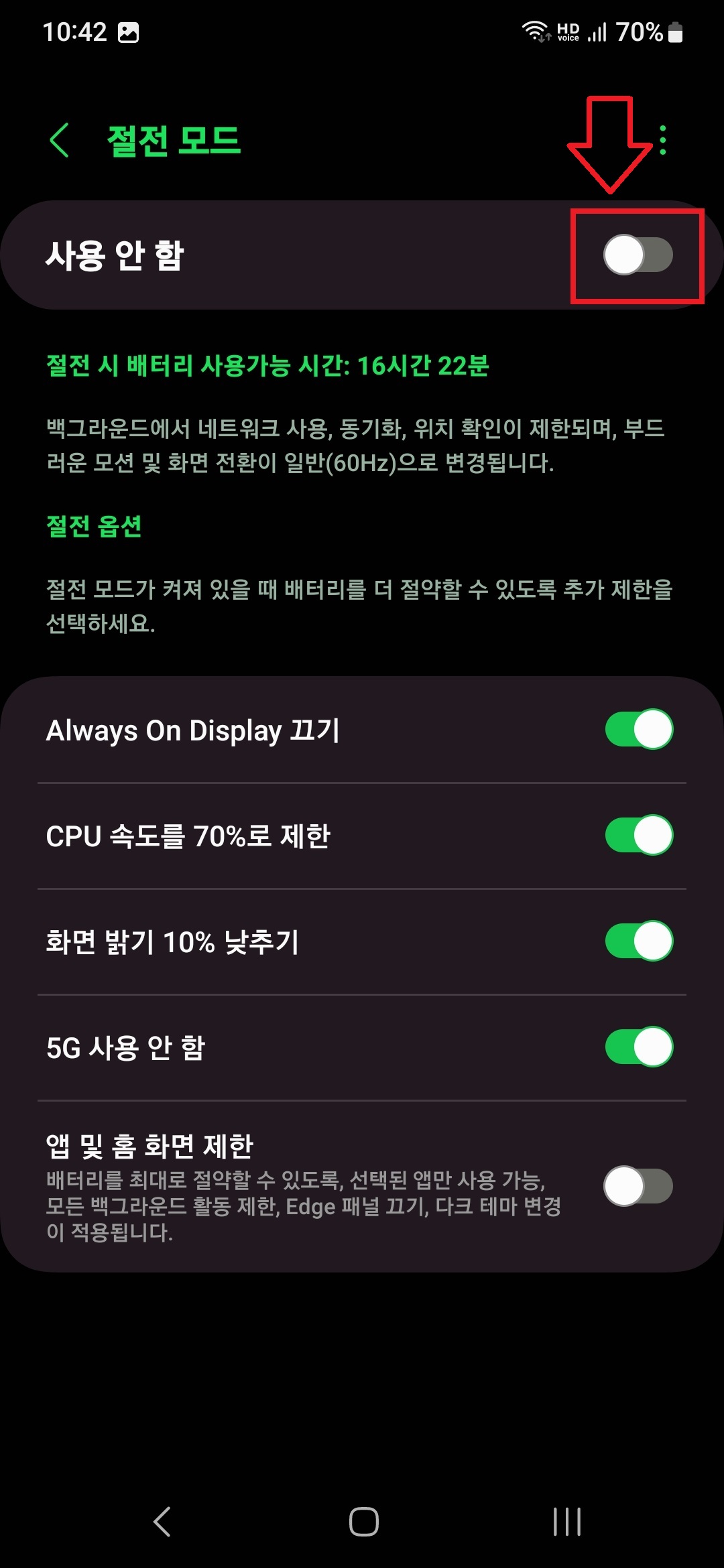Screen dimensions: 724x1568
Task: Tap the 절전 옵션 section header
Action: (x=94, y=528)
